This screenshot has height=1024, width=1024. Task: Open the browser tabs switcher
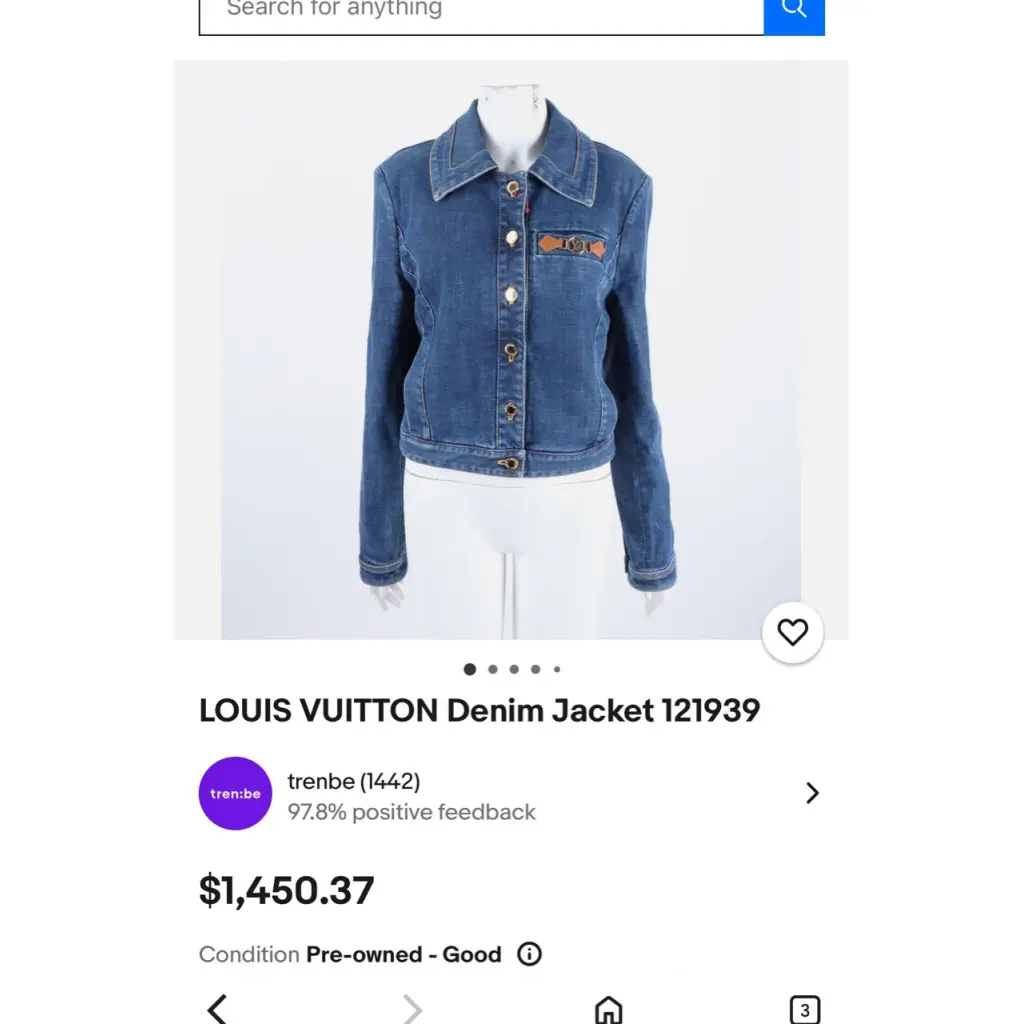point(805,1009)
